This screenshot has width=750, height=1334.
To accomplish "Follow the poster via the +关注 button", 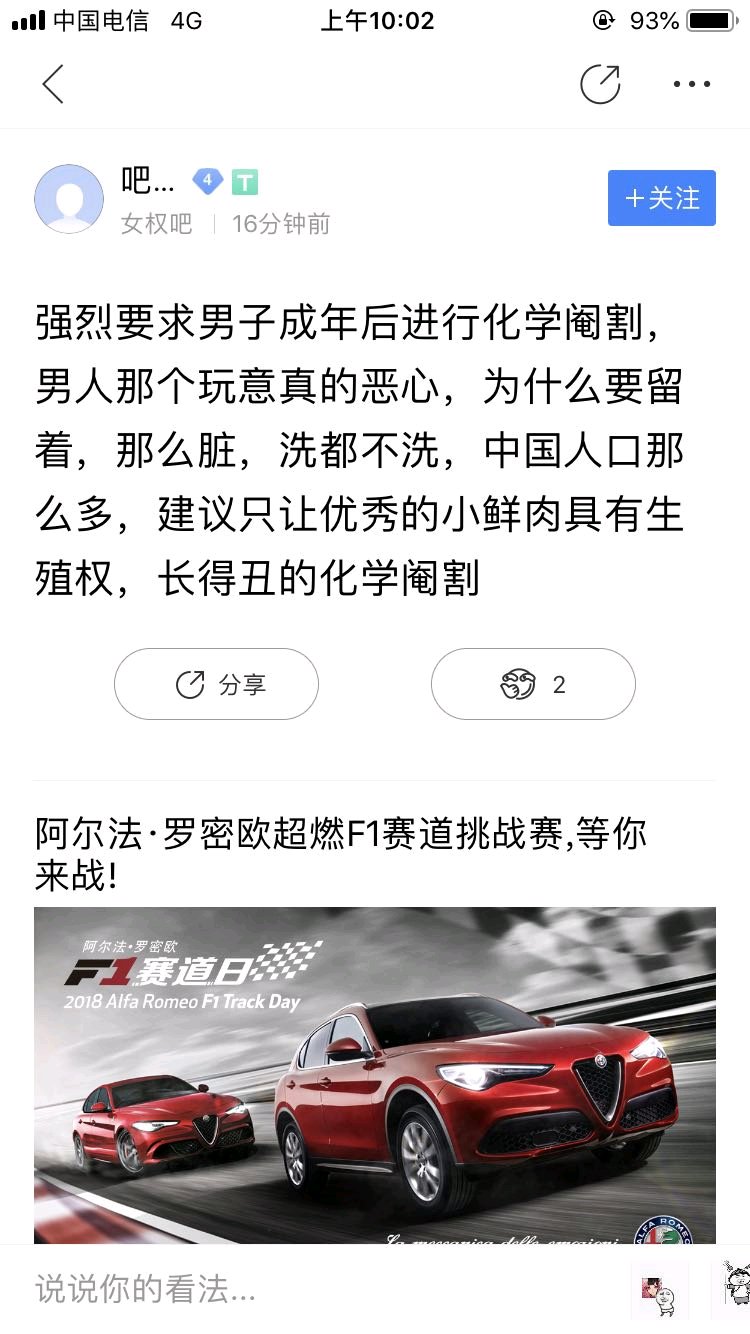I will coord(662,198).
